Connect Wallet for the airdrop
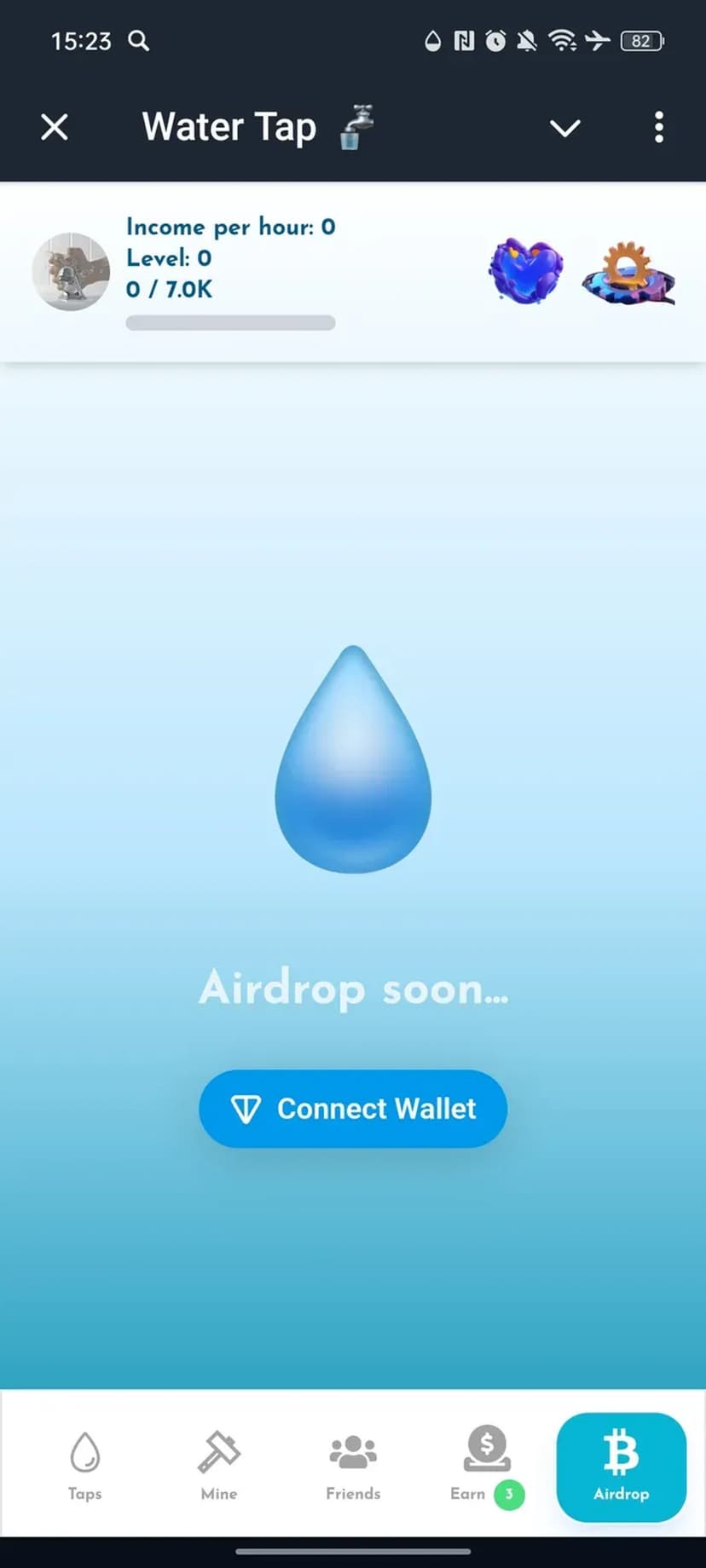 [353, 1109]
